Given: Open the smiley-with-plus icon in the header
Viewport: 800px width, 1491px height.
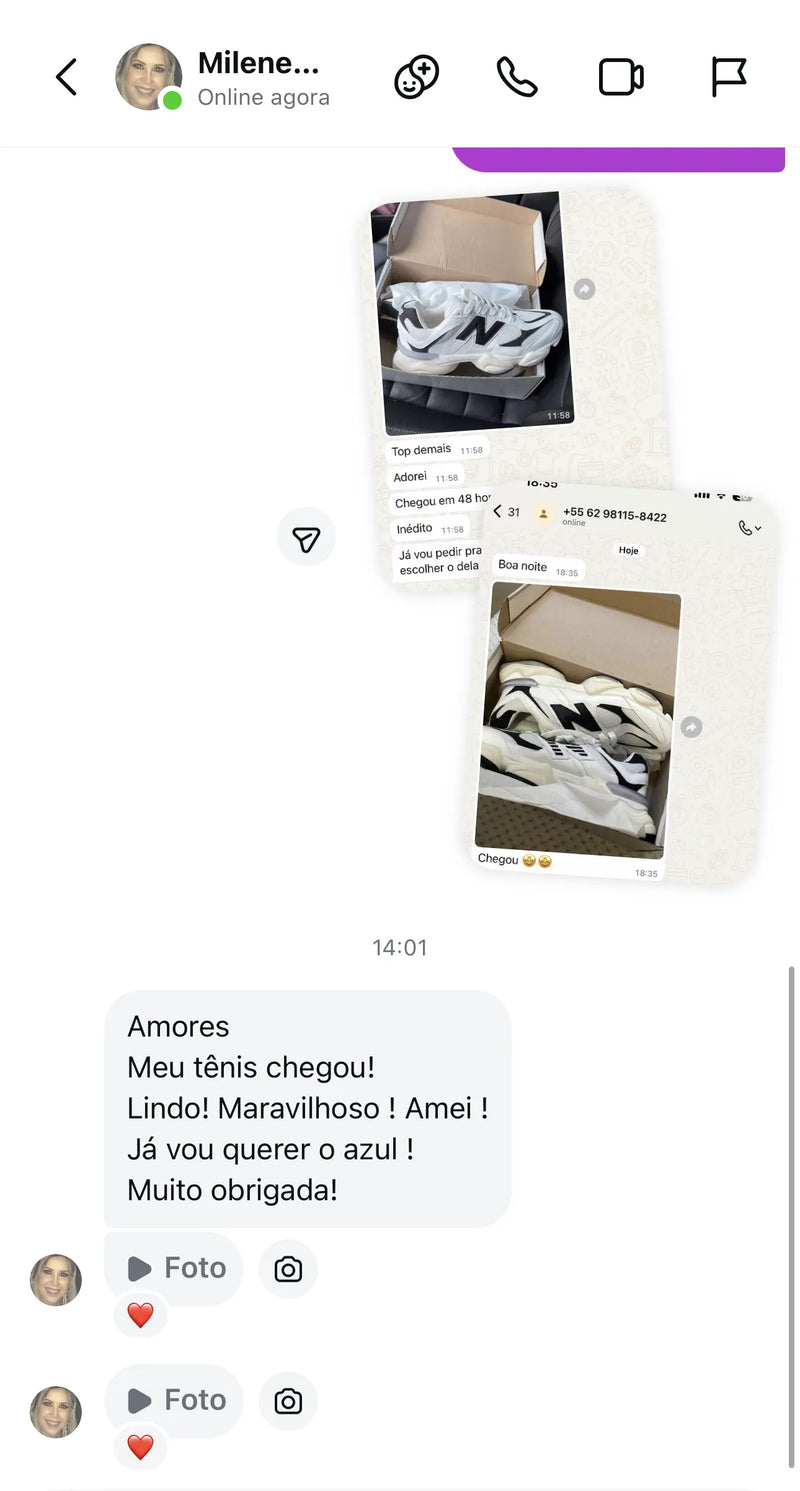Looking at the screenshot, I should [416, 76].
